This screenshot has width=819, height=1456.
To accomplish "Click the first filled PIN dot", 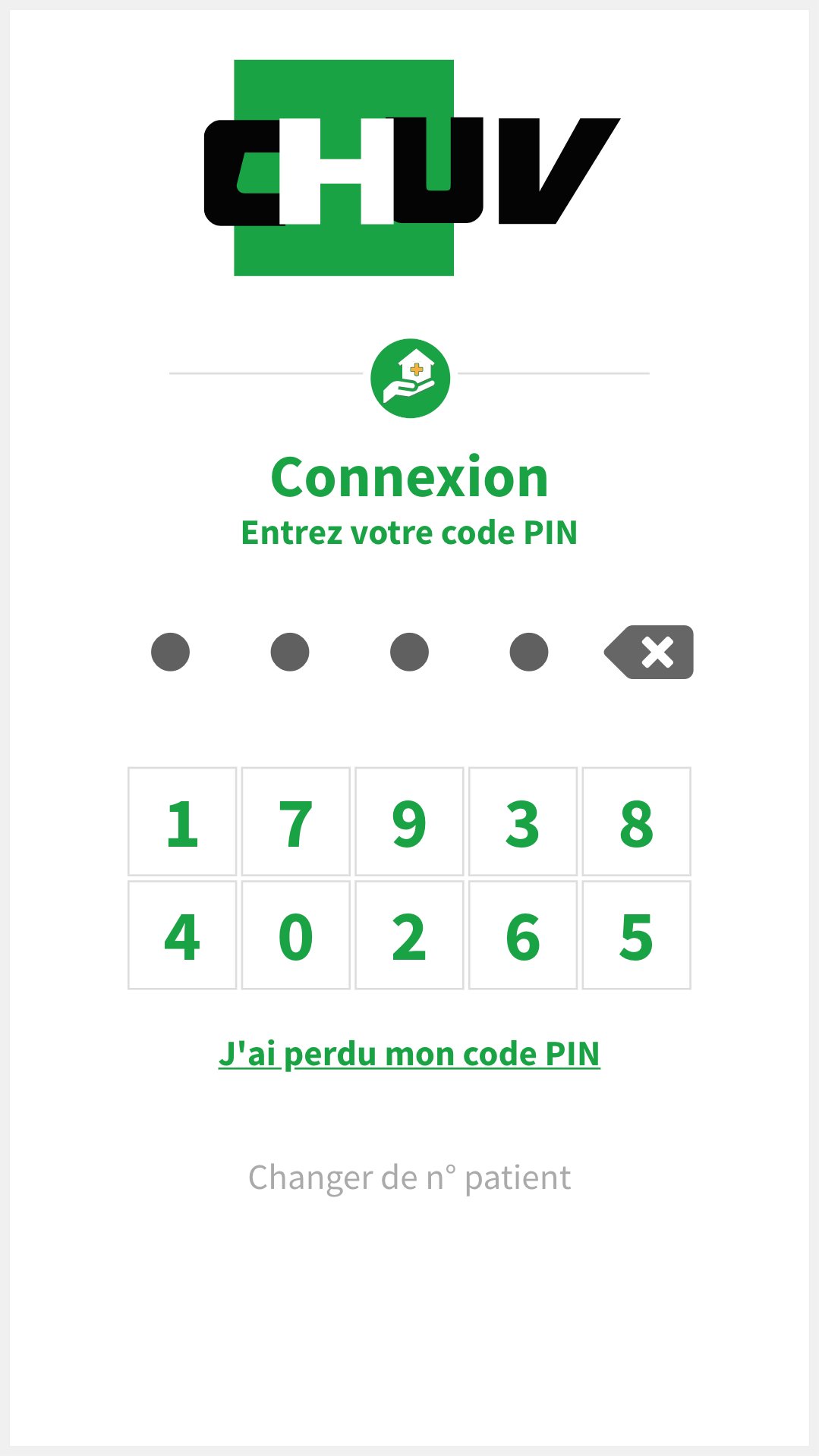I will (169, 652).
